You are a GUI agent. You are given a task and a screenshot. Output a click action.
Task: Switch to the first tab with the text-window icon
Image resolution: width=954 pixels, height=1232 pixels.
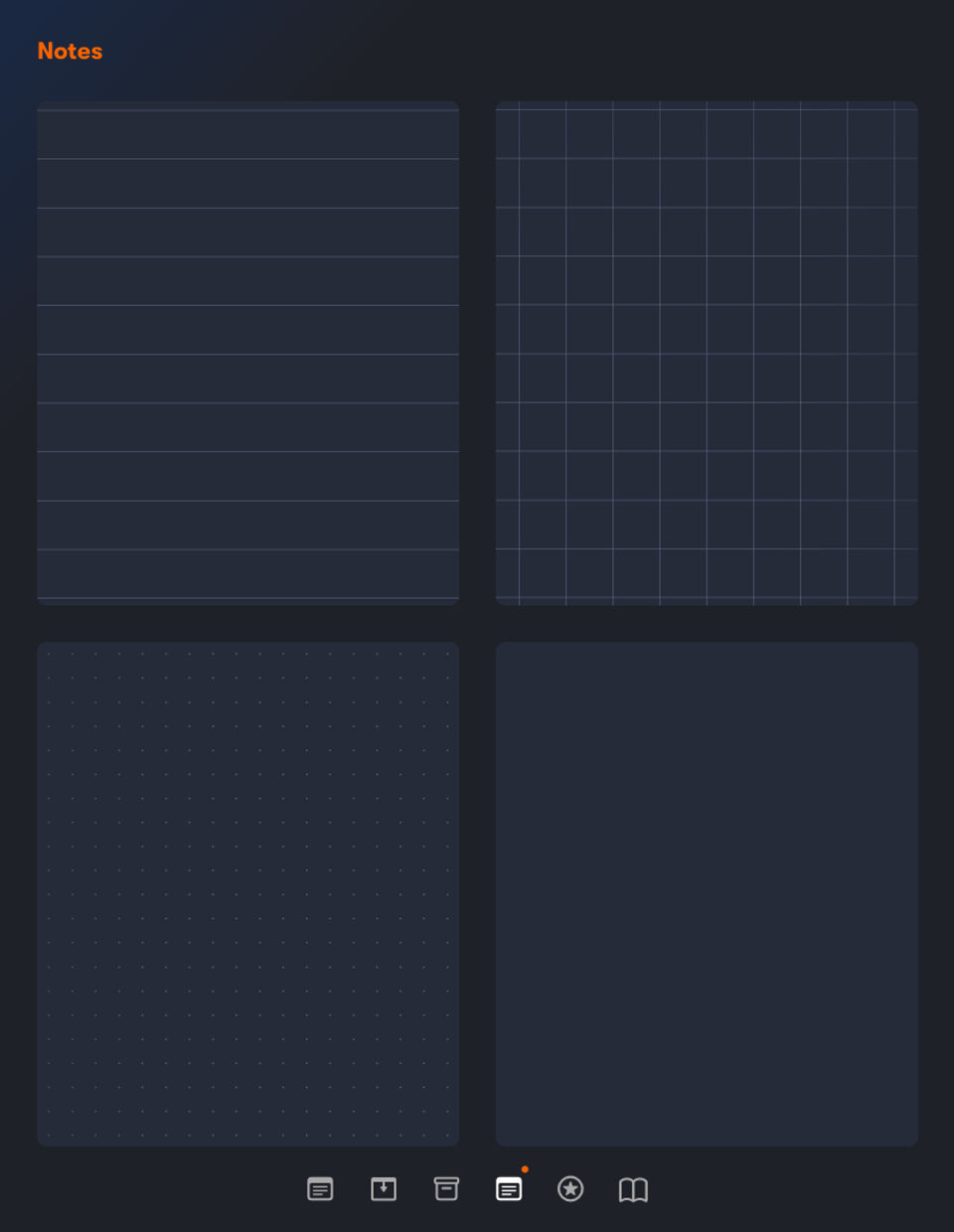point(320,1188)
